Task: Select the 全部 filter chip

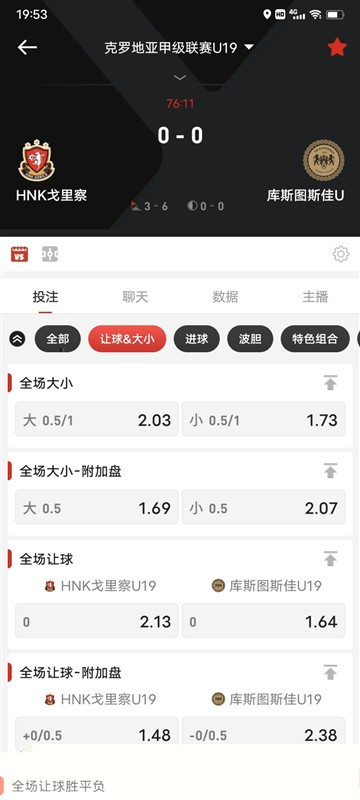Action: click(58, 339)
